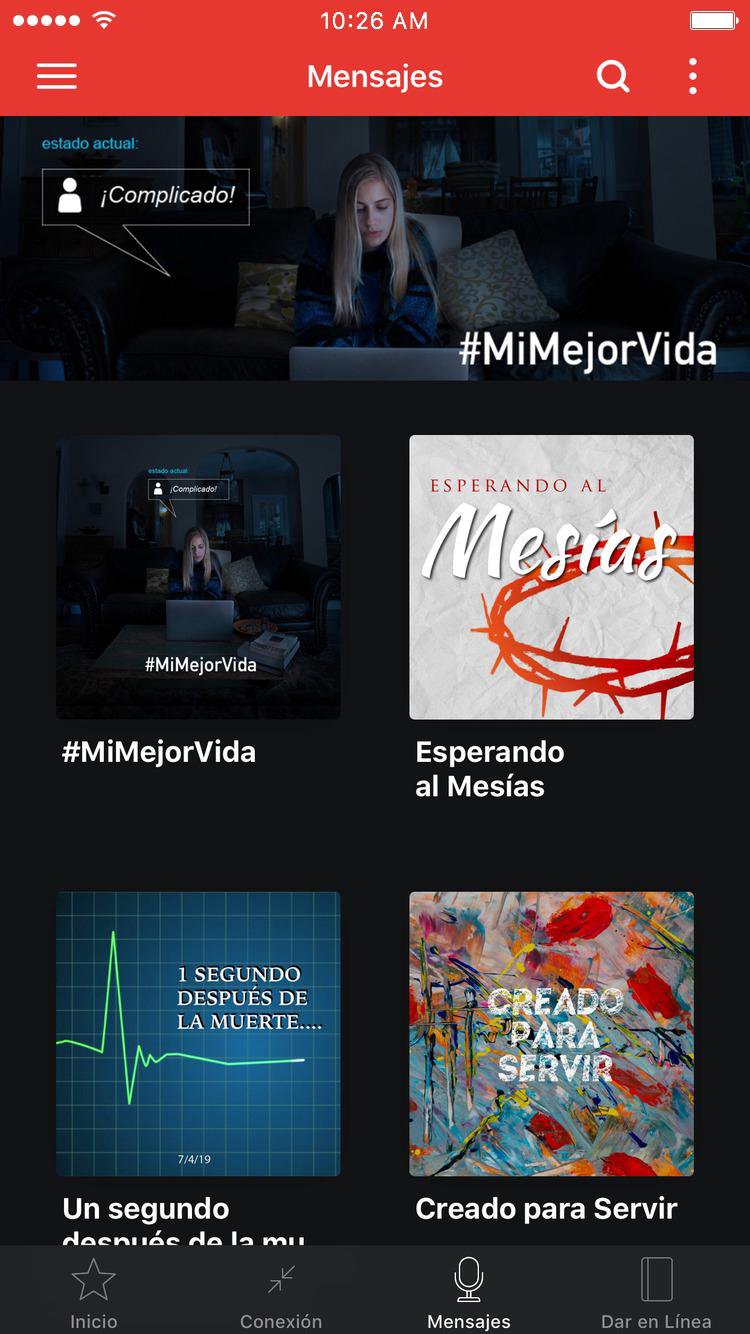Open the featured #MiMejorVida banner
This screenshot has width=750, height=1334.
pos(375,248)
